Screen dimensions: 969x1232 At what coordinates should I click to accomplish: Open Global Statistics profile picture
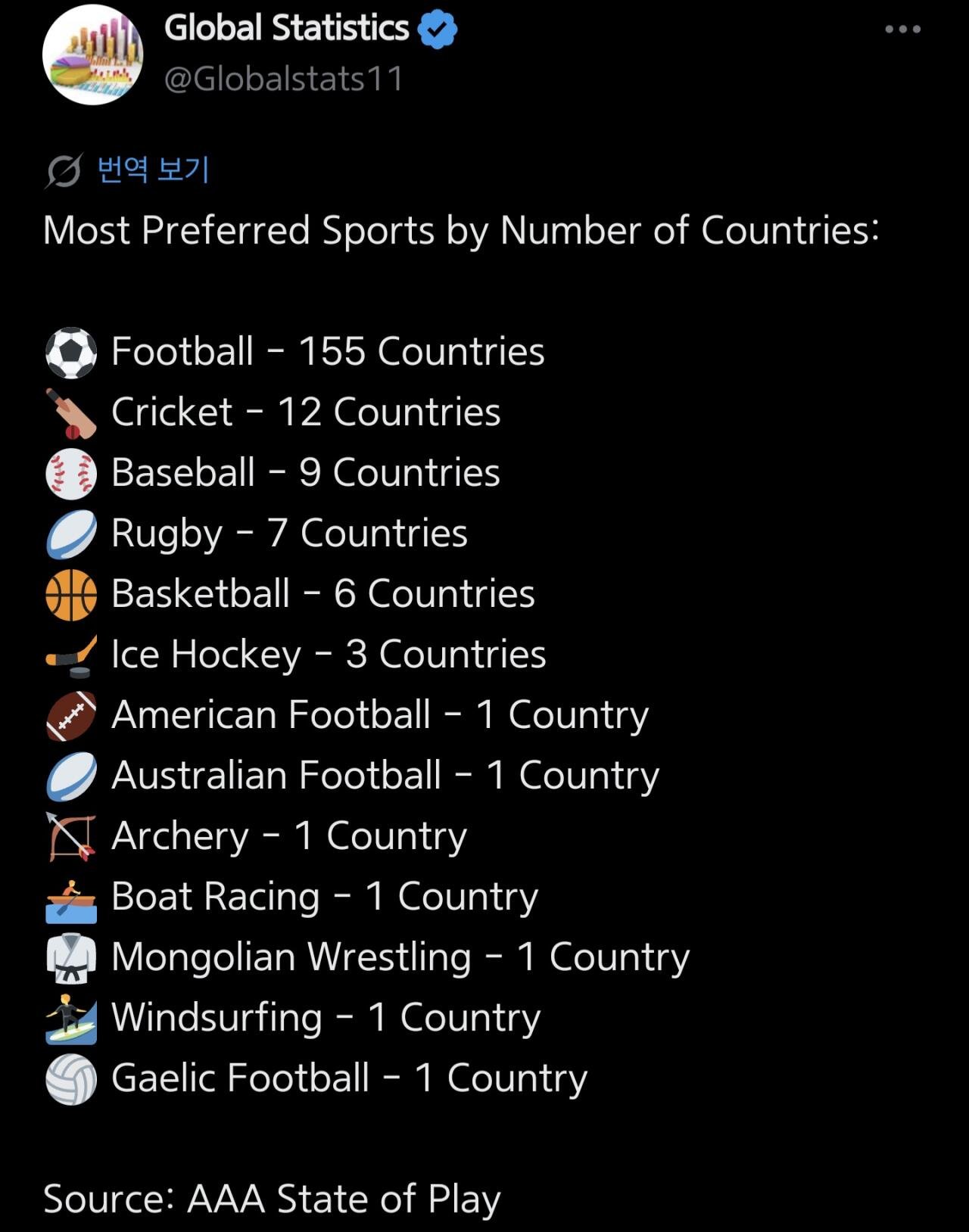92,54
